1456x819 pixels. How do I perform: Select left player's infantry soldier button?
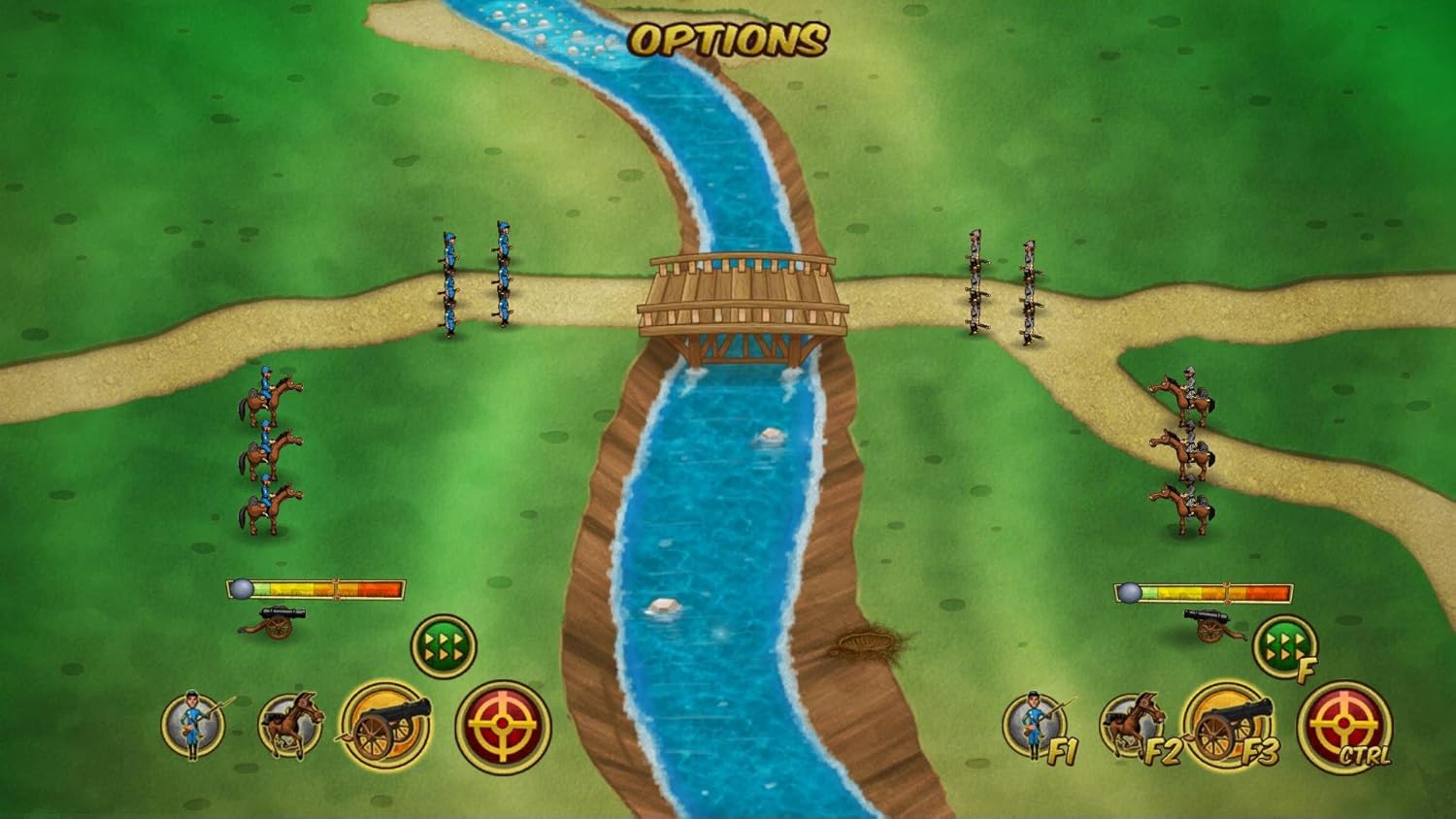point(192,725)
